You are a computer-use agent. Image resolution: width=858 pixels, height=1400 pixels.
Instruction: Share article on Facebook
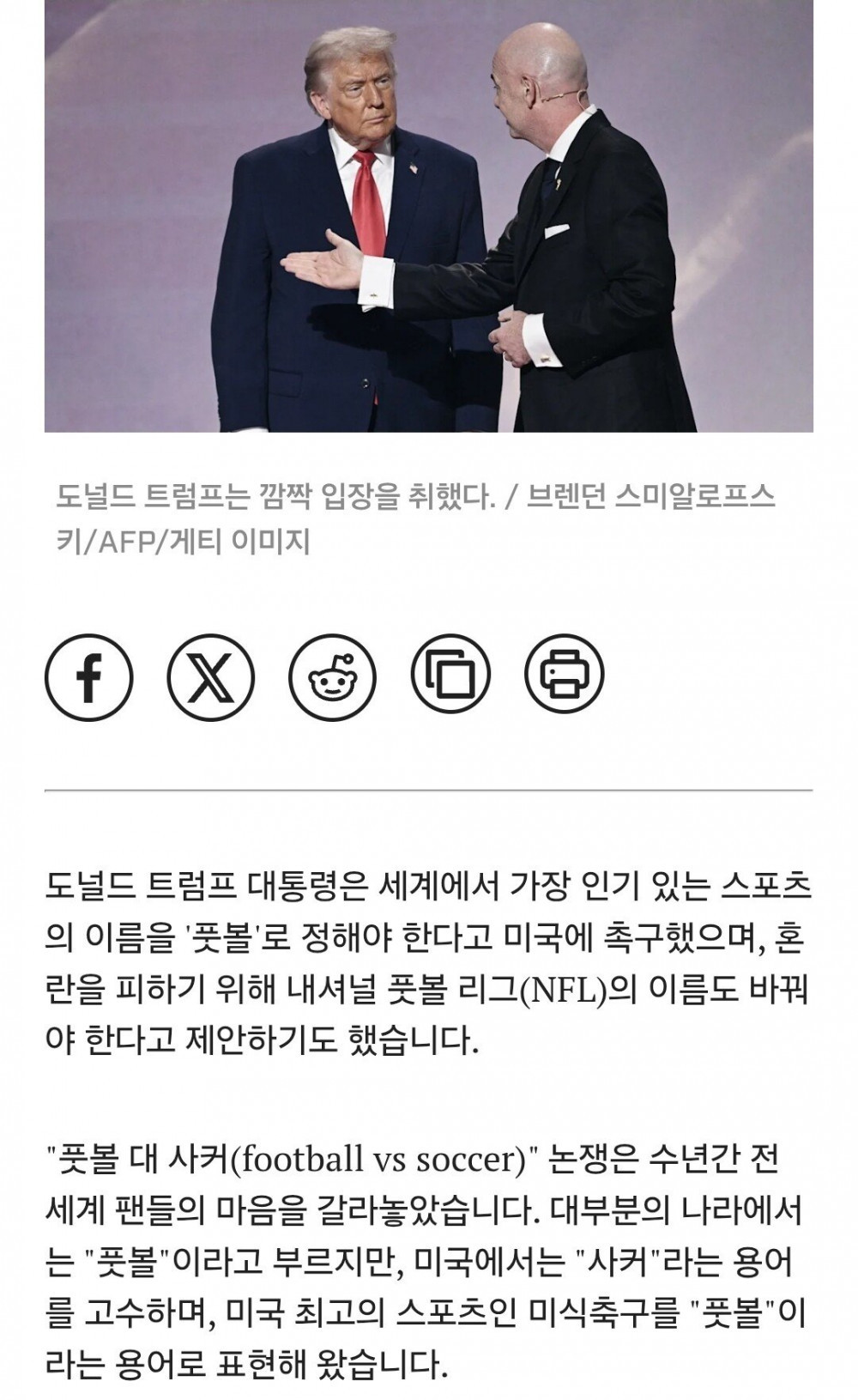coord(88,676)
